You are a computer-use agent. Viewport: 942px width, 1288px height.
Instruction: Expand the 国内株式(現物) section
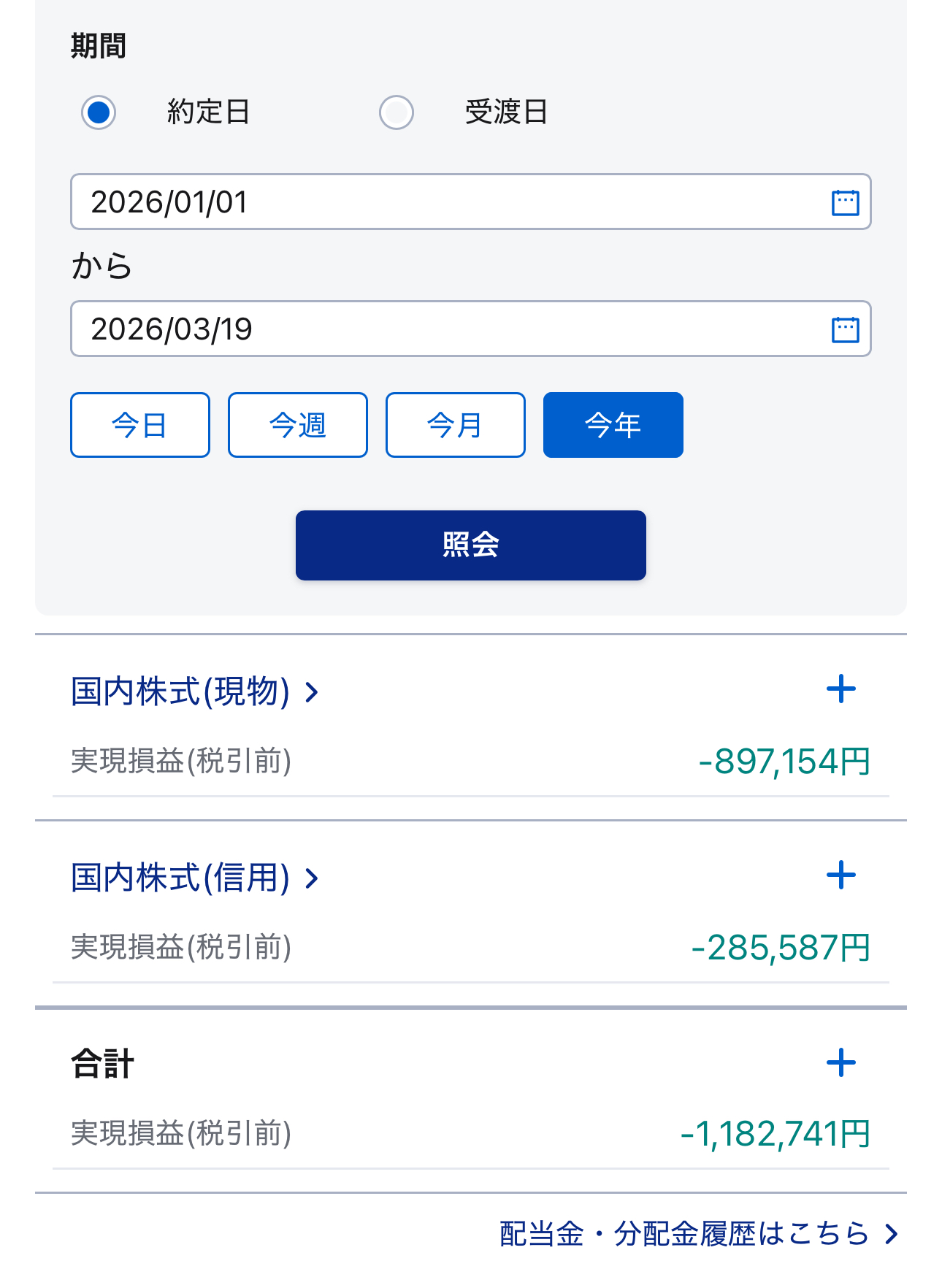pyautogui.click(x=840, y=689)
